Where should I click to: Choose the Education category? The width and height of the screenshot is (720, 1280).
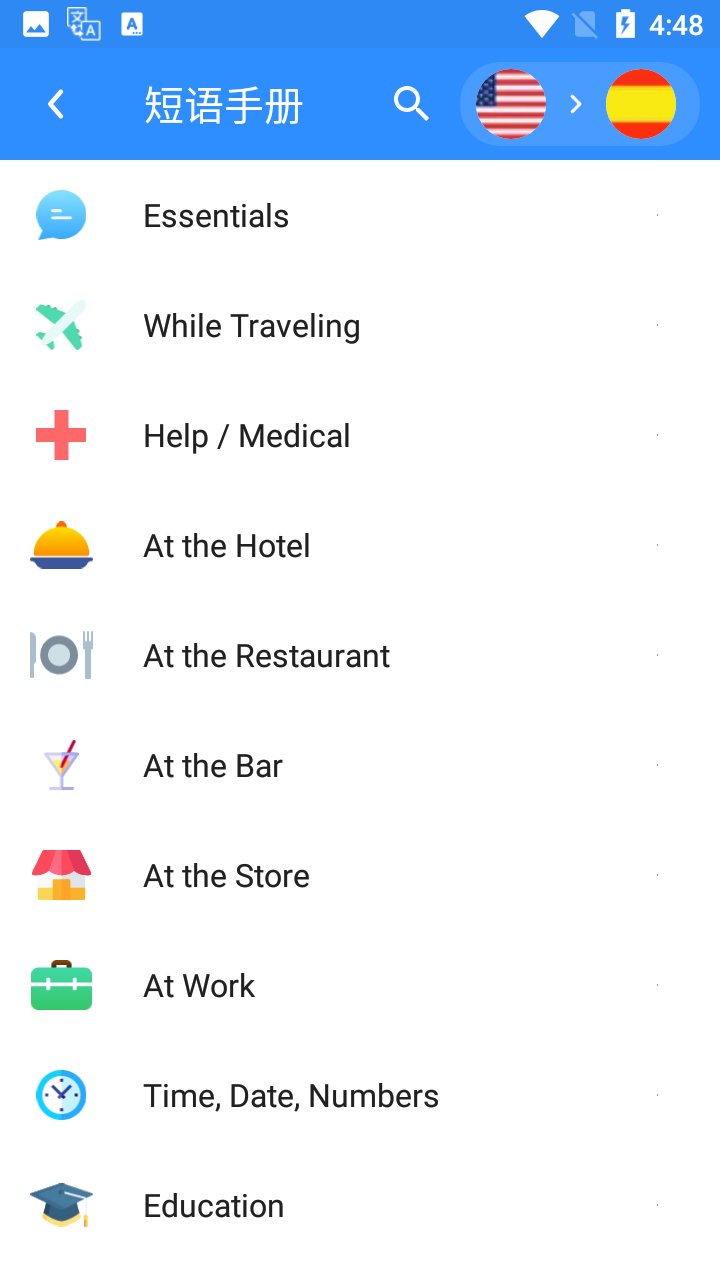213,1206
